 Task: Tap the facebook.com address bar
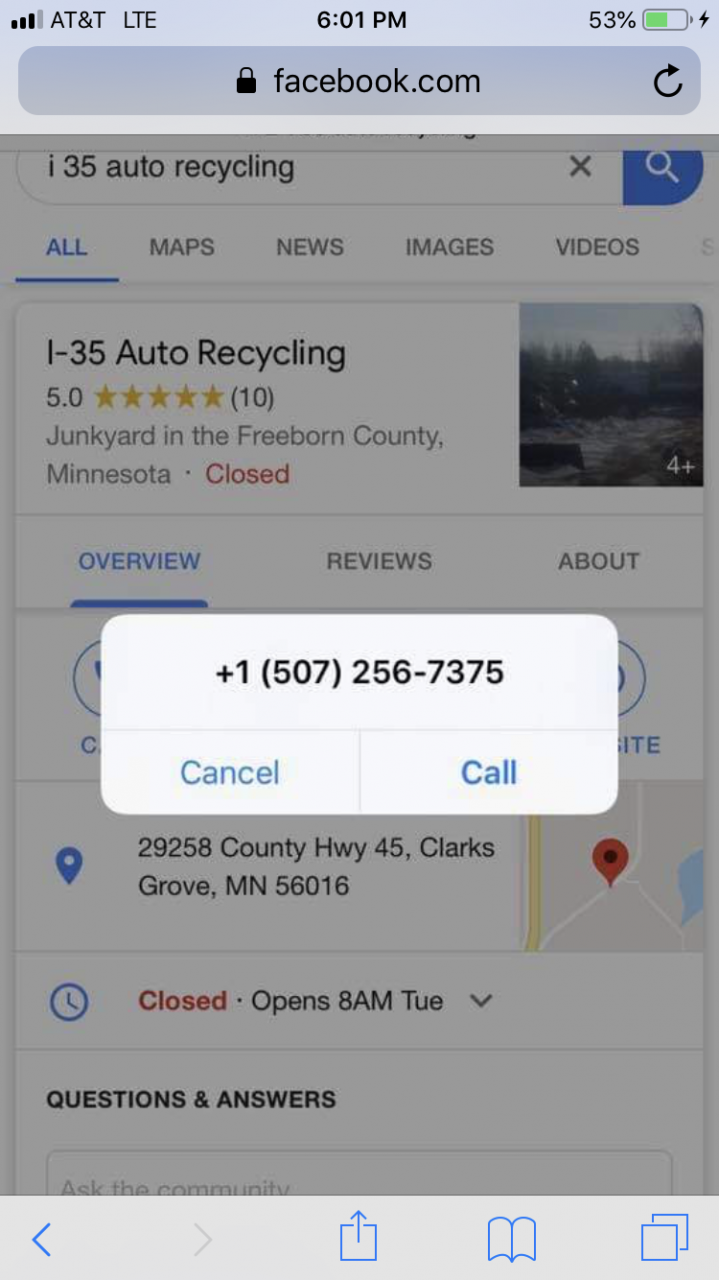tap(358, 81)
